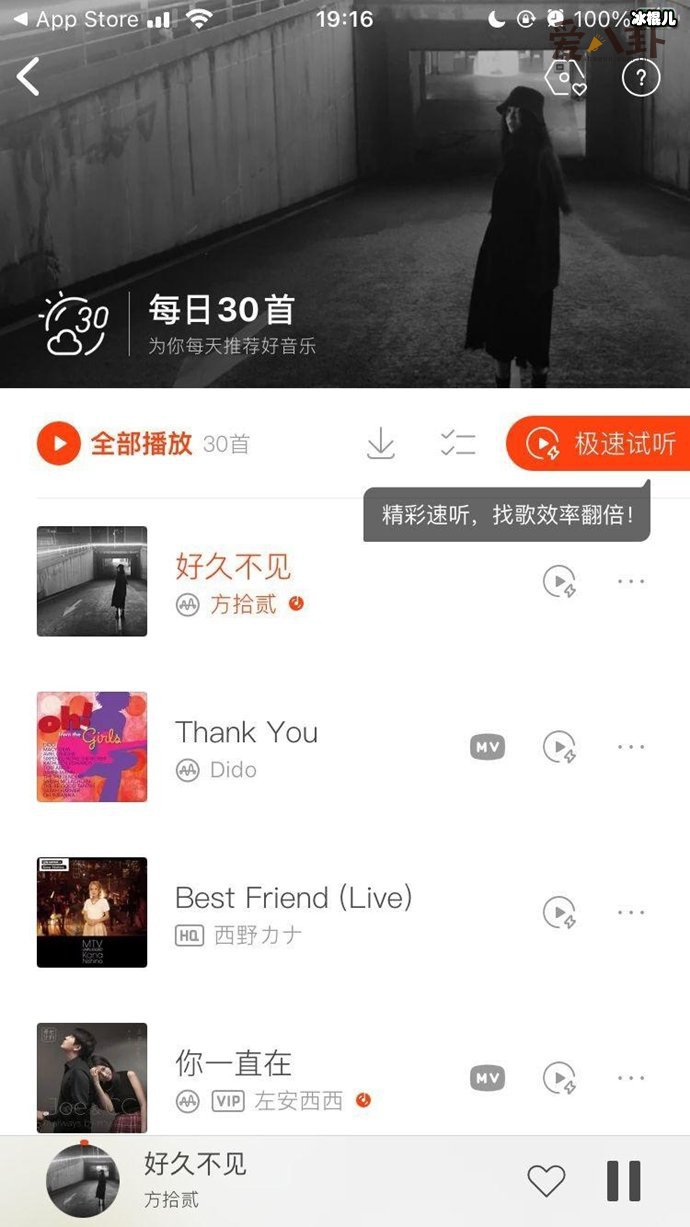
Task: Open the song 你一直在 by 左安西西
Action: click(x=233, y=1063)
